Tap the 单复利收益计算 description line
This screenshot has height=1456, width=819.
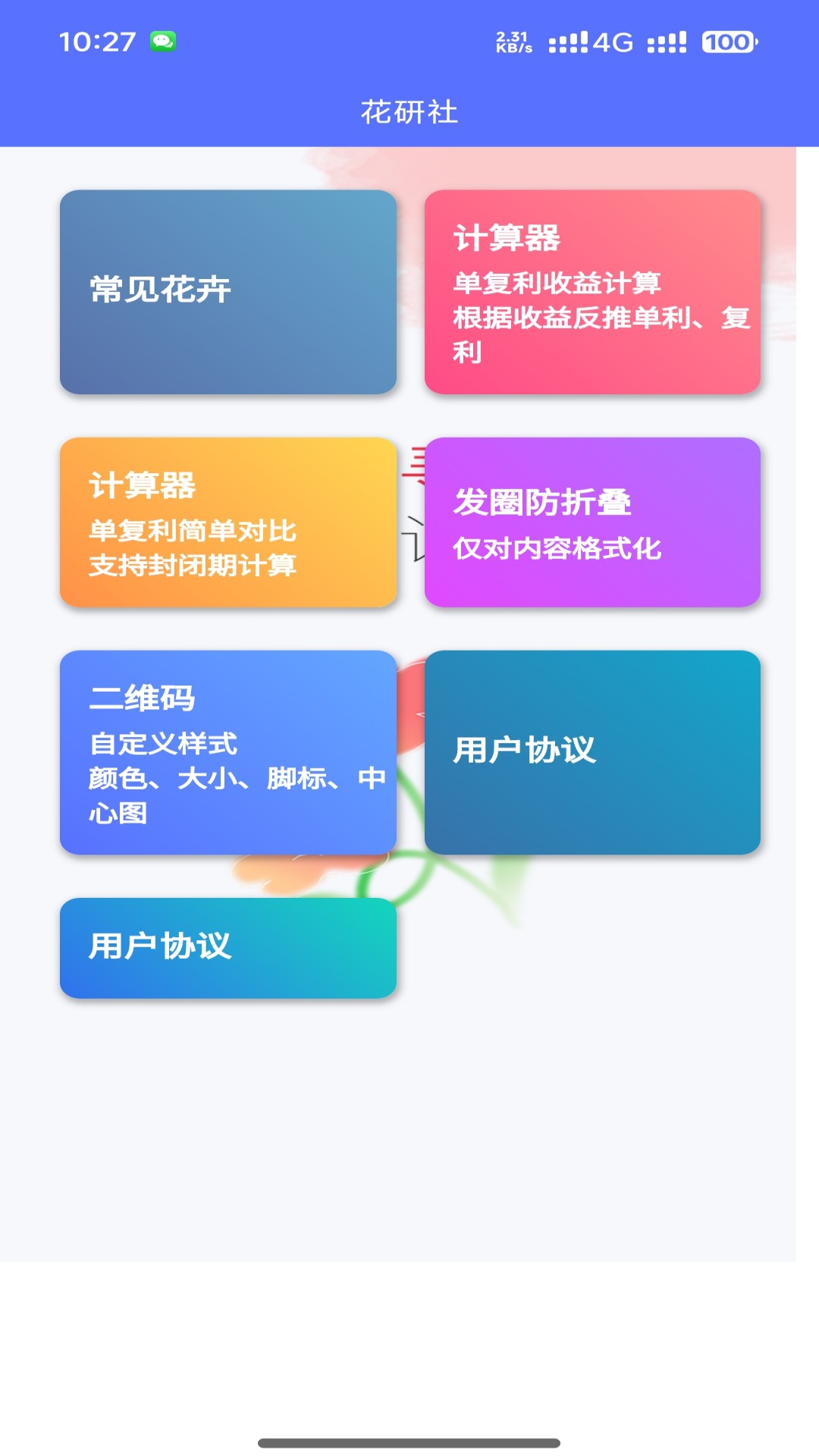point(559,283)
